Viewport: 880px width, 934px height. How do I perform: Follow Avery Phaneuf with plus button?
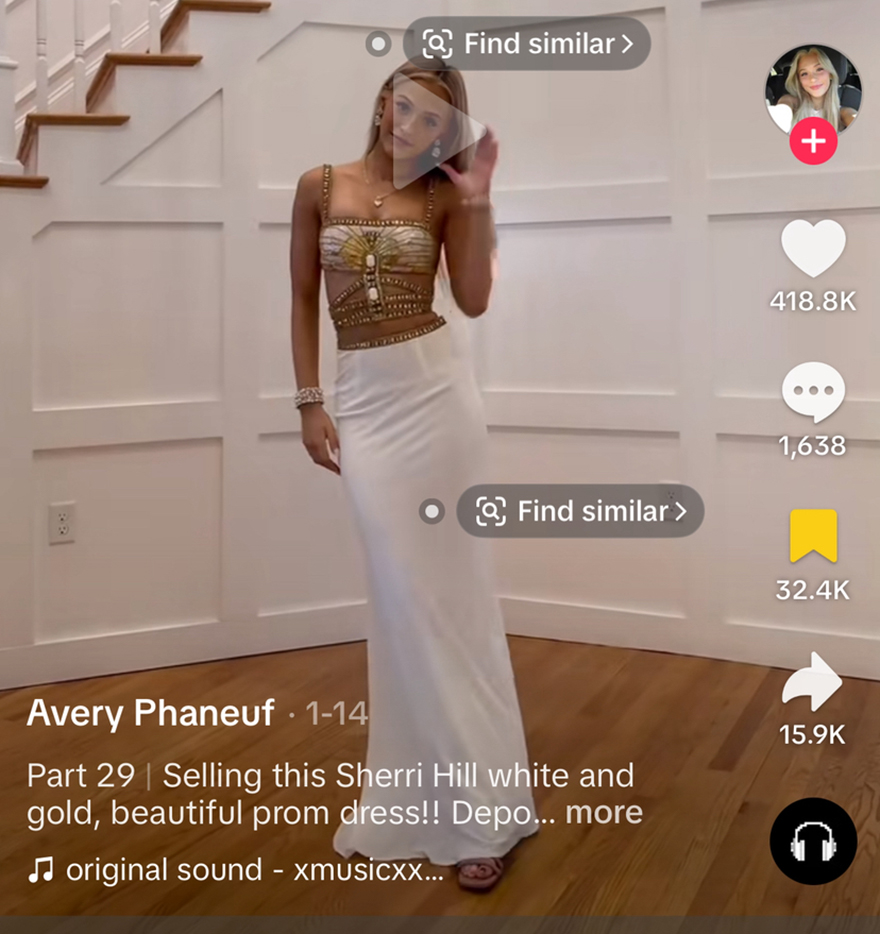click(x=813, y=141)
